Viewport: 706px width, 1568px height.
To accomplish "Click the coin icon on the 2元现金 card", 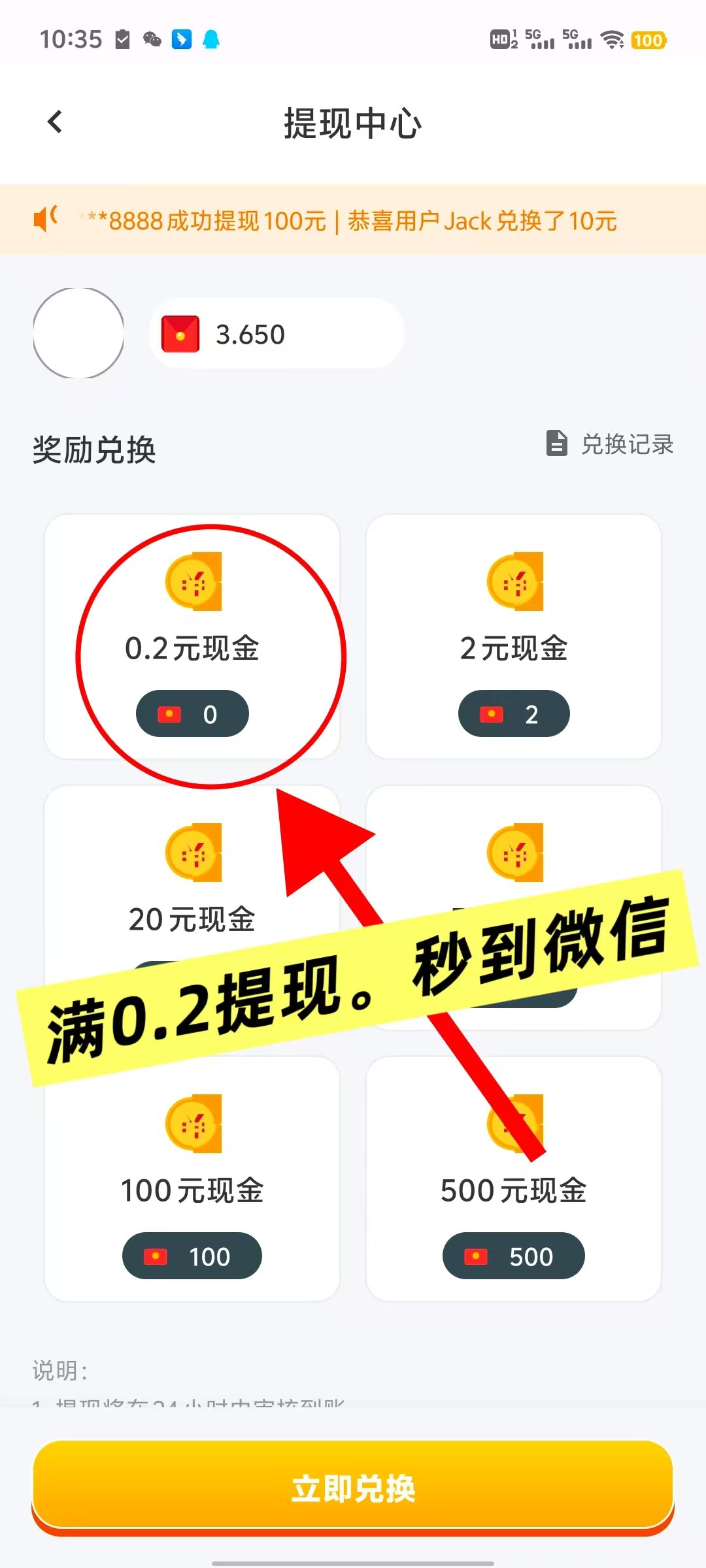I will (x=514, y=581).
